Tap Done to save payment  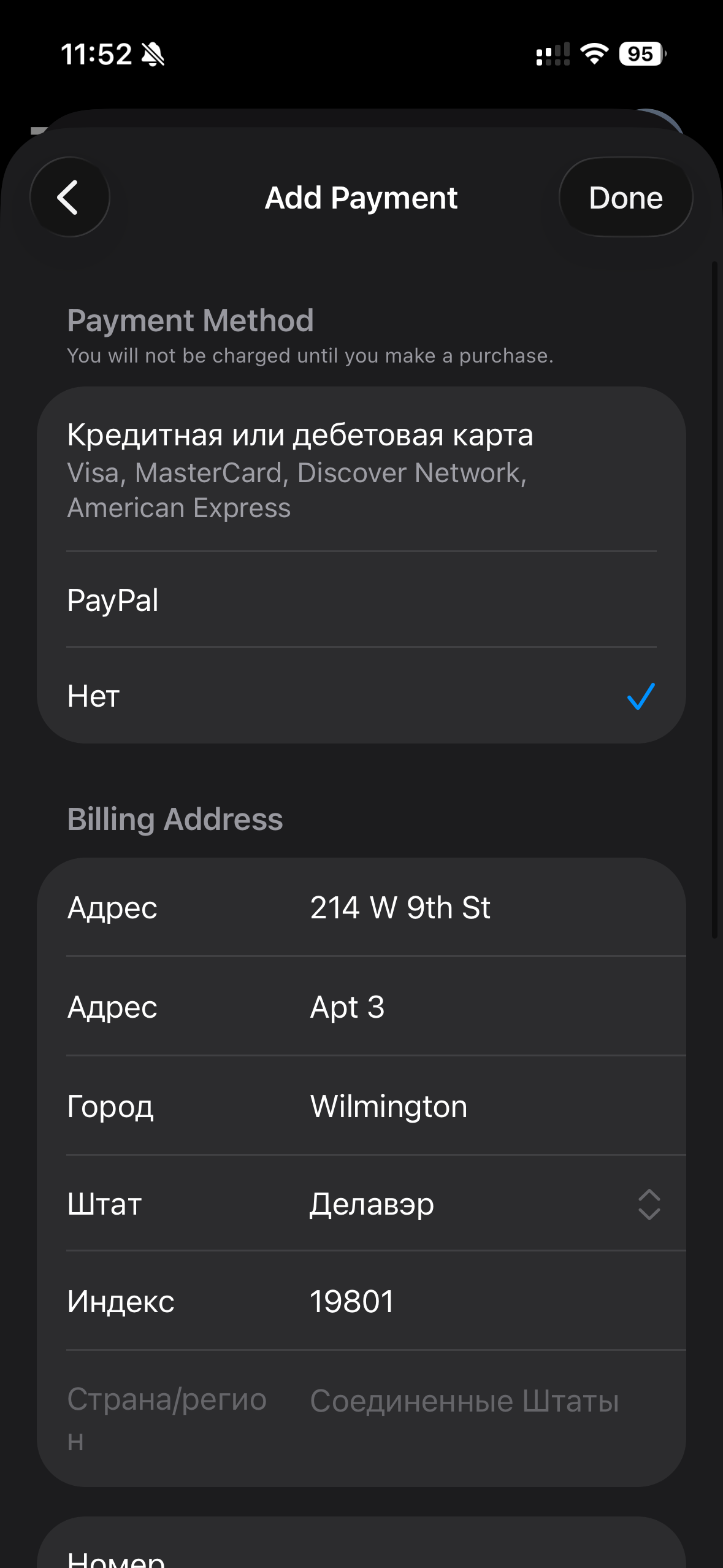tap(625, 197)
